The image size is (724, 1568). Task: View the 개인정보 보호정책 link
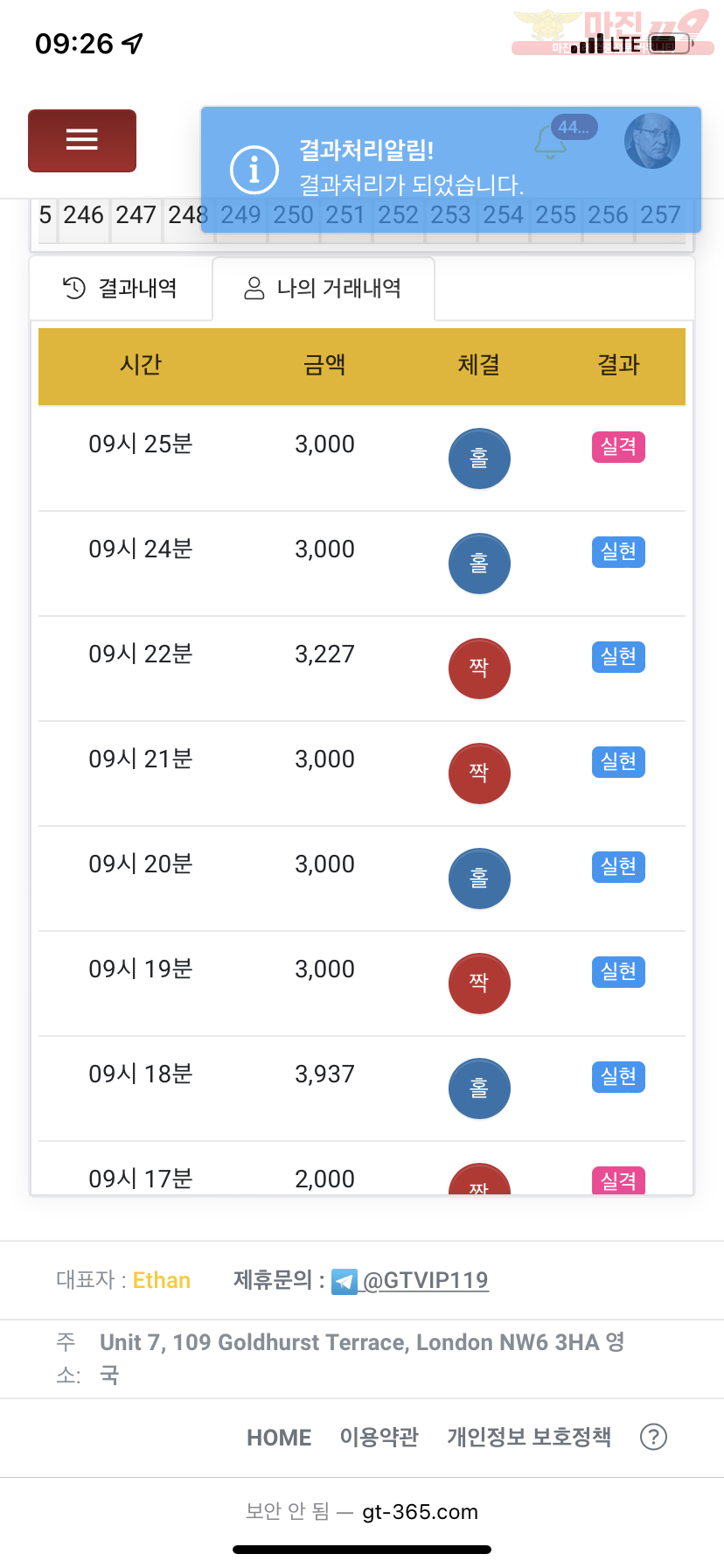tap(529, 1437)
